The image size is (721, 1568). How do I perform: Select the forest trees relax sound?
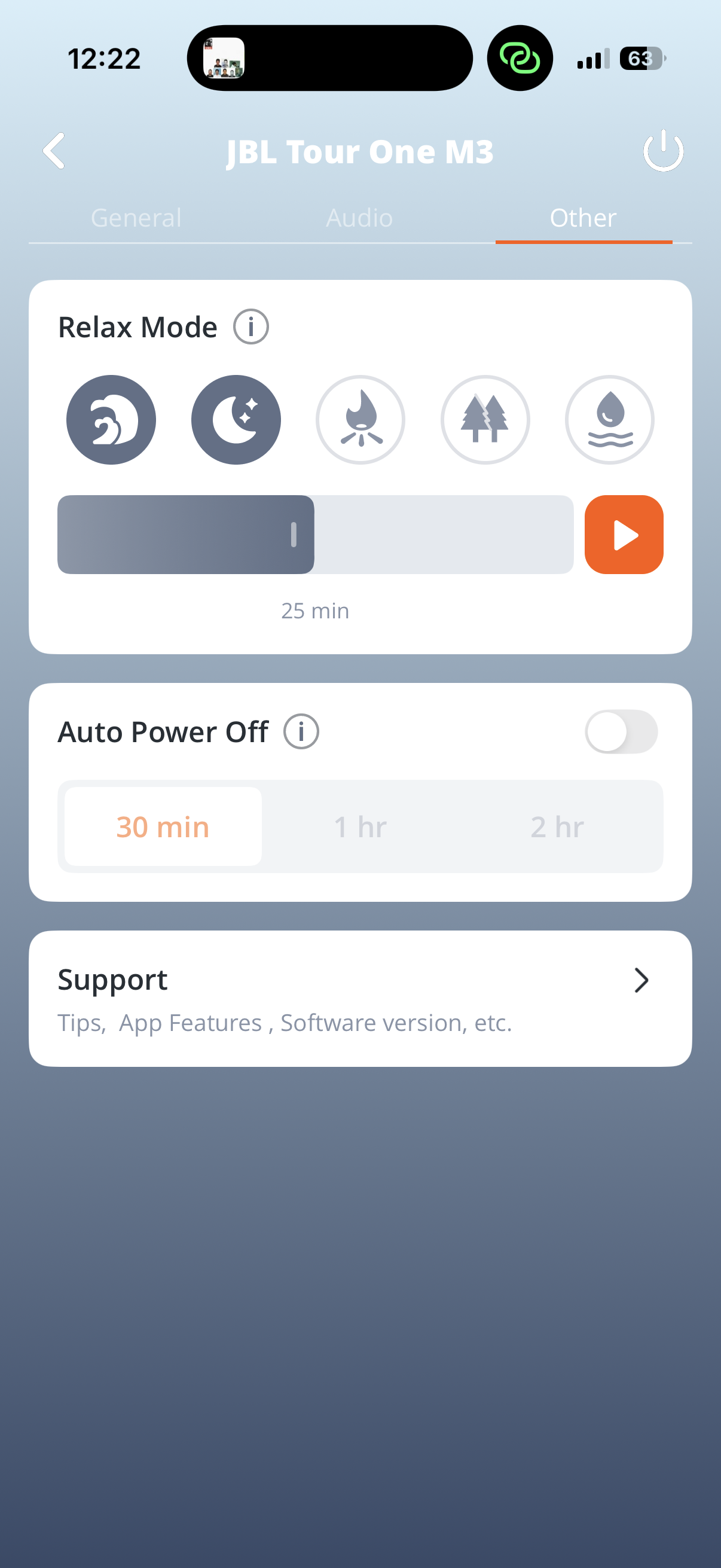tap(485, 420)
